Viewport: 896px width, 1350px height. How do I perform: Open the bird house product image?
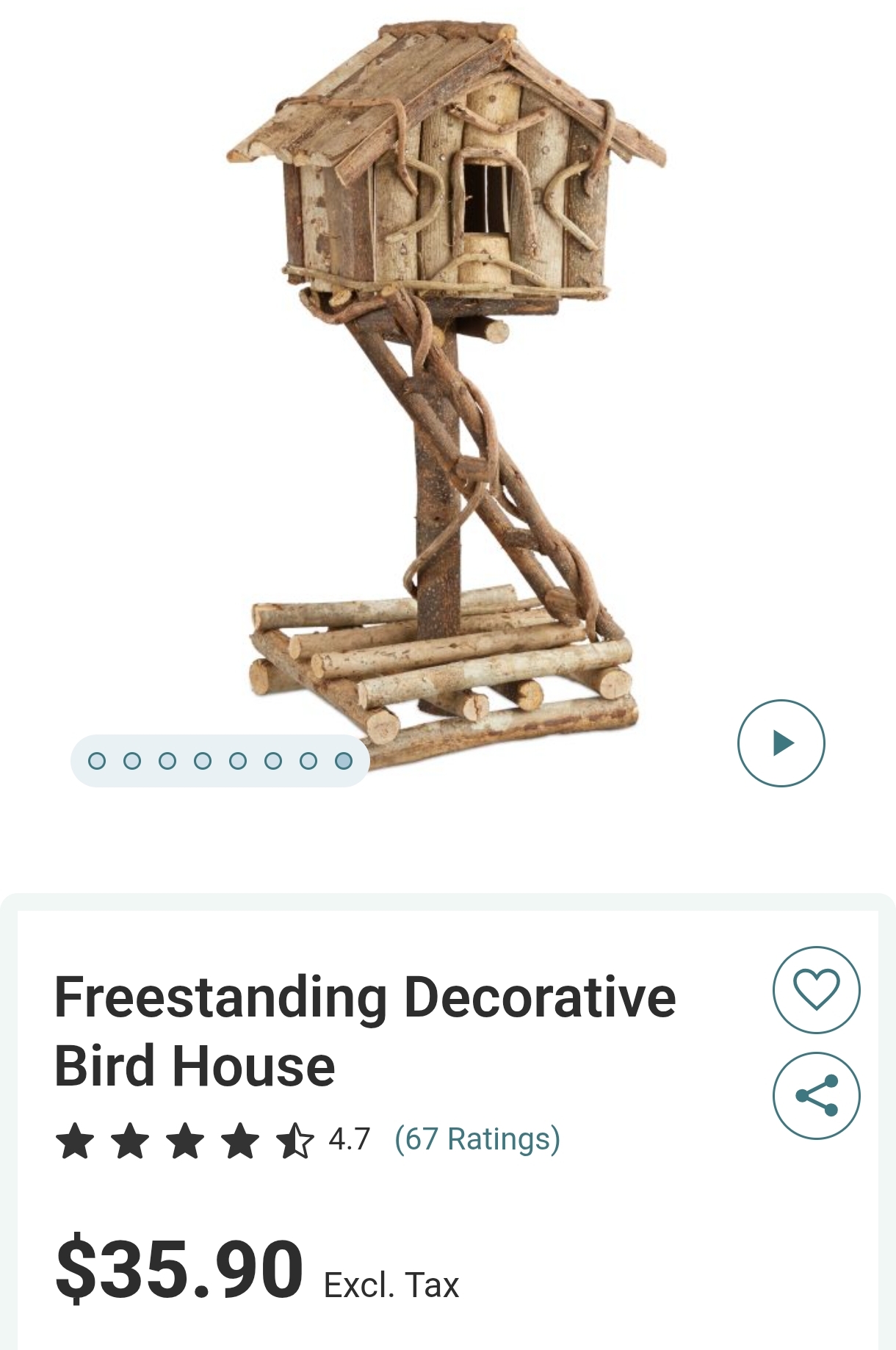click(448, 382)
